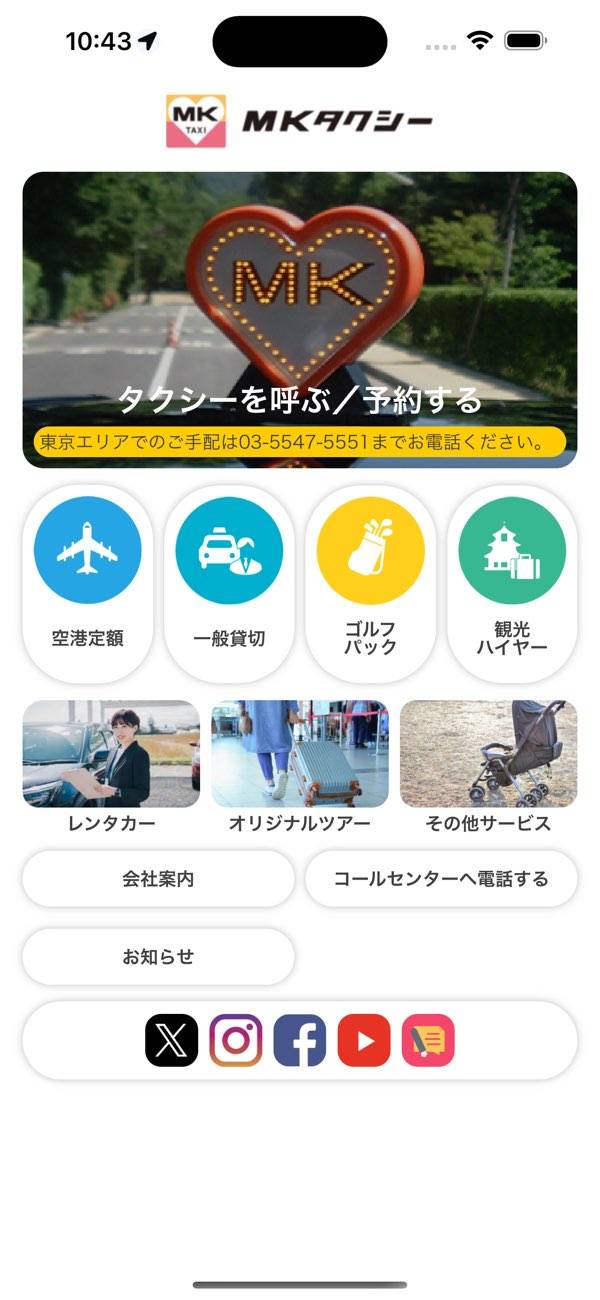
Task: Open 会社案内 company info
Action: pos(158,879)
